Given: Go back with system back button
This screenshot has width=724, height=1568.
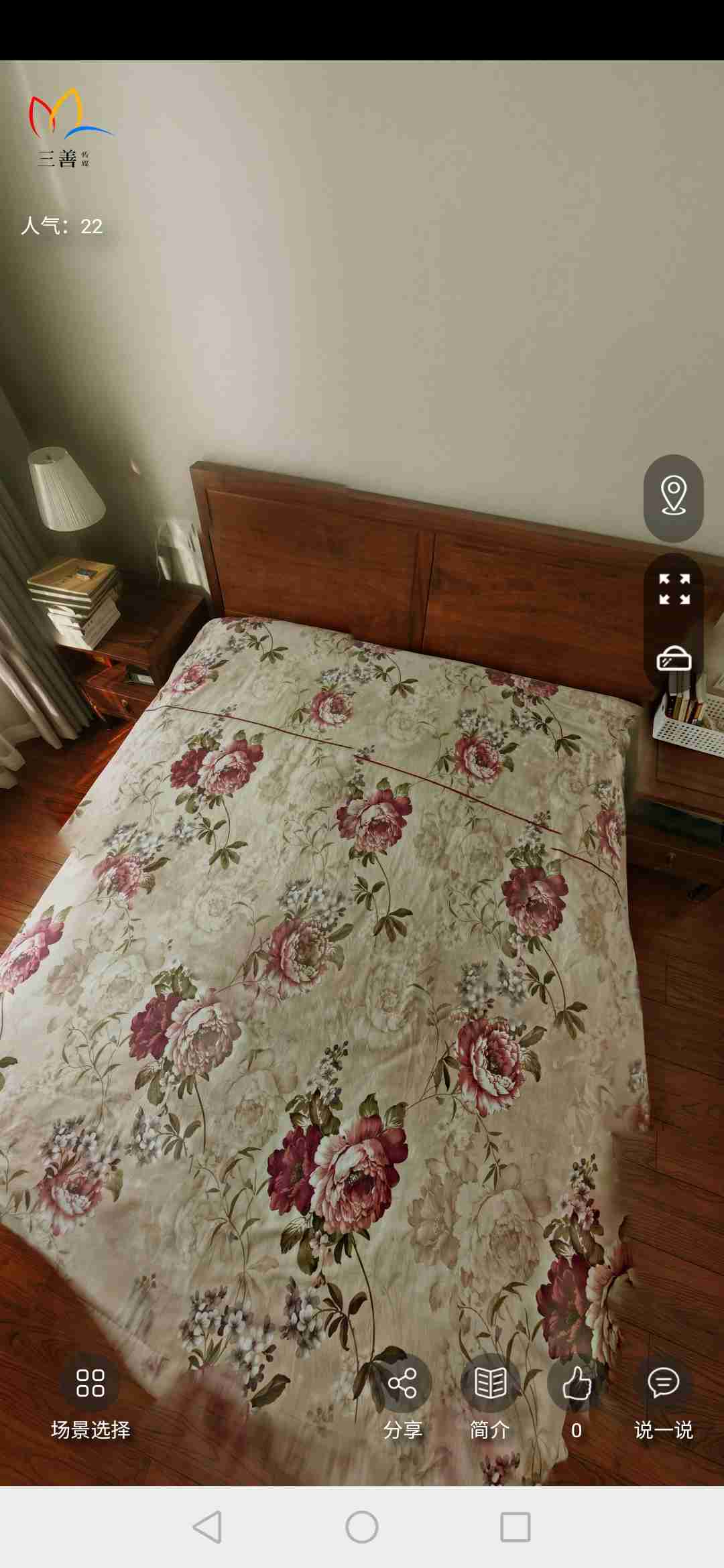Looking at the screenshot, I should pyautogui.click(x=207, y=1527).
